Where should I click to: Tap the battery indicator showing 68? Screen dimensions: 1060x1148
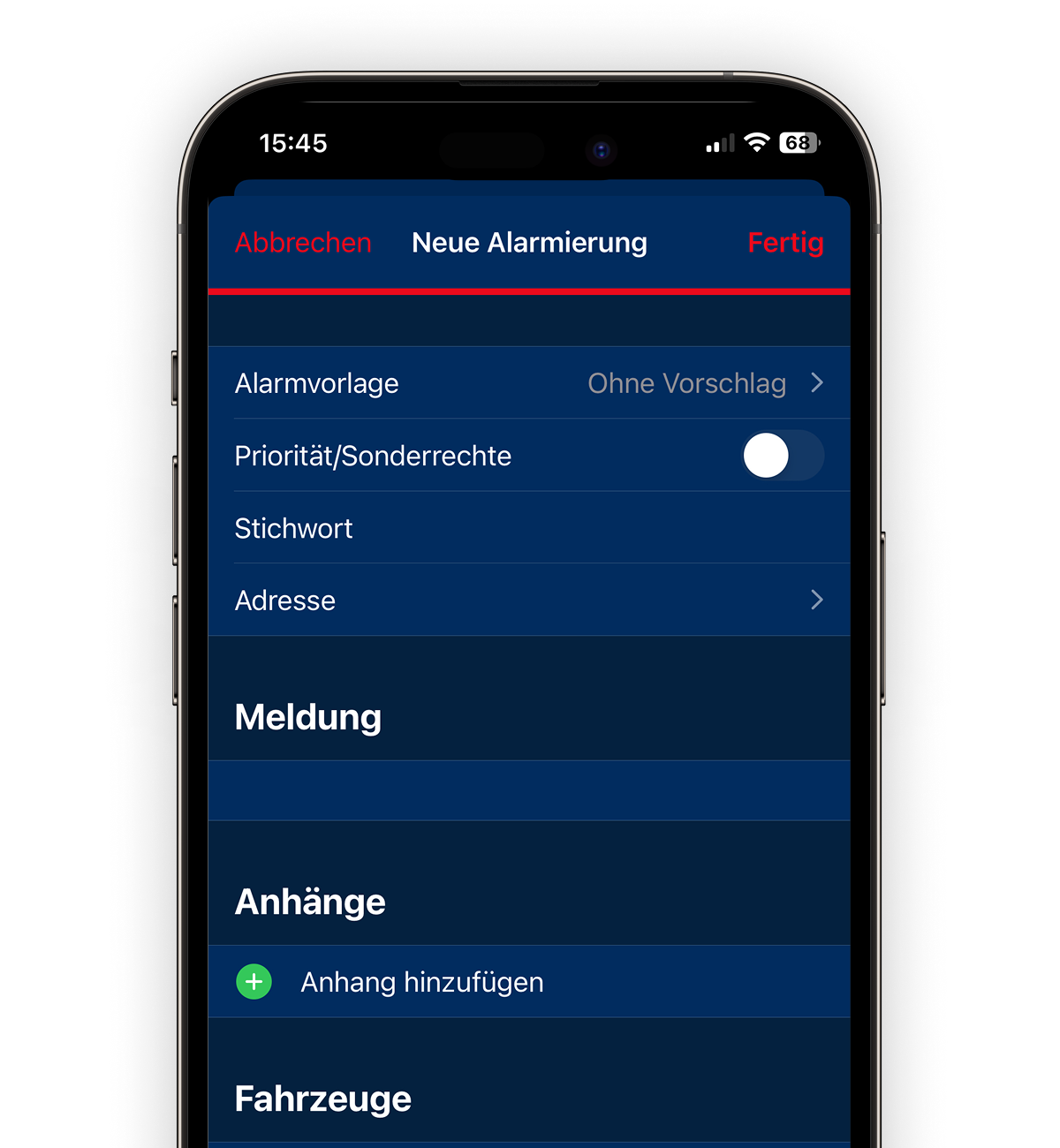point(799,142)
